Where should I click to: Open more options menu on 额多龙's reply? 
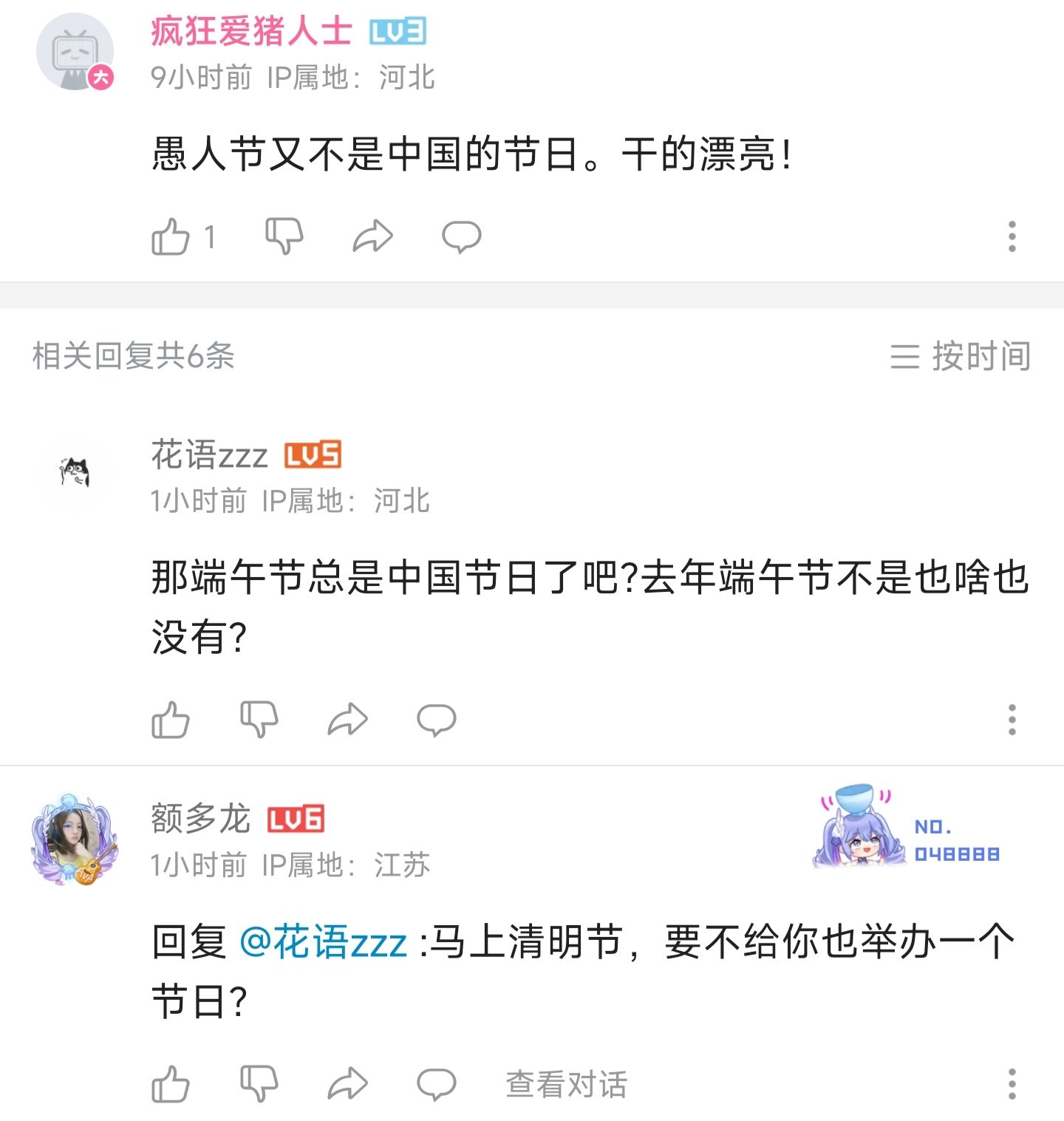1012,1083
